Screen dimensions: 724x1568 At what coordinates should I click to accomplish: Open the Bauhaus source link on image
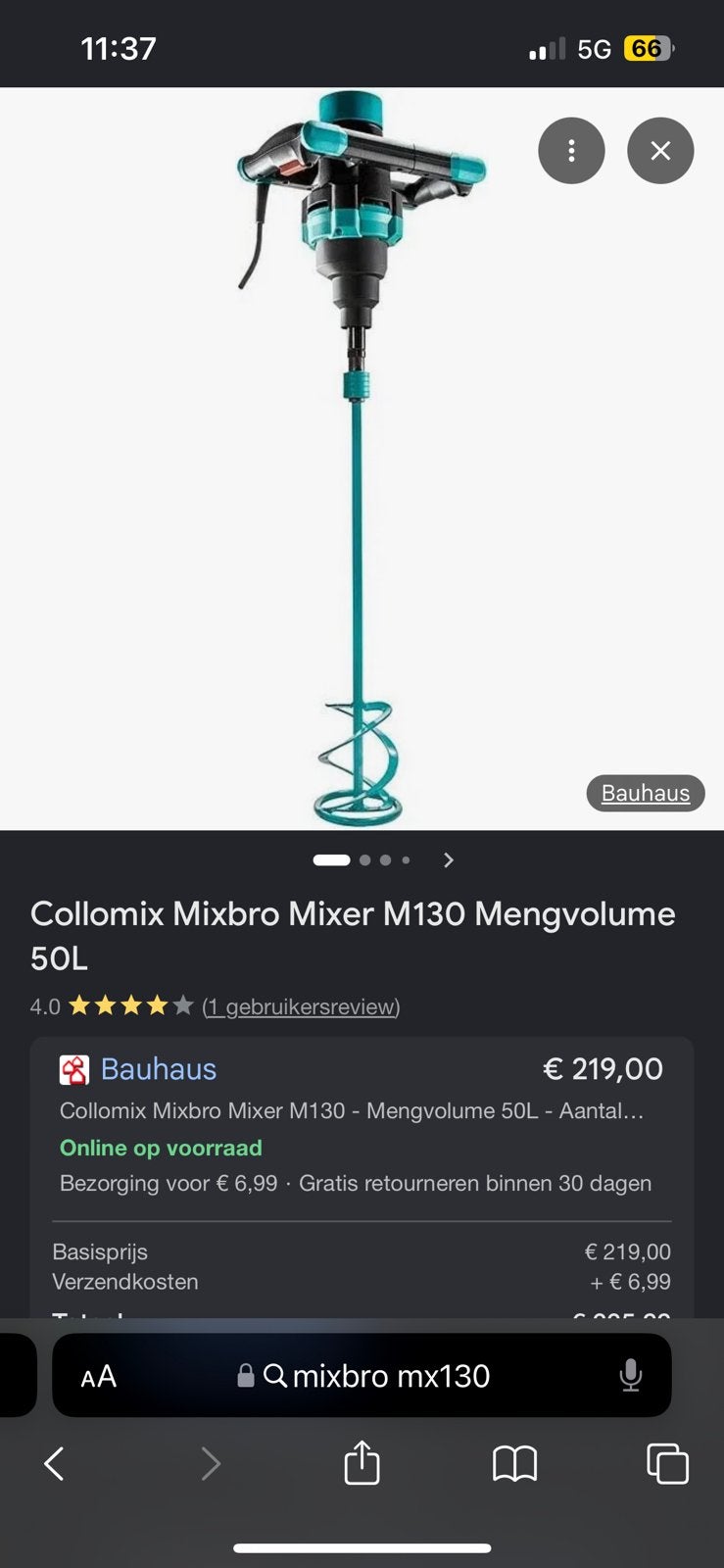coord(646,793)
